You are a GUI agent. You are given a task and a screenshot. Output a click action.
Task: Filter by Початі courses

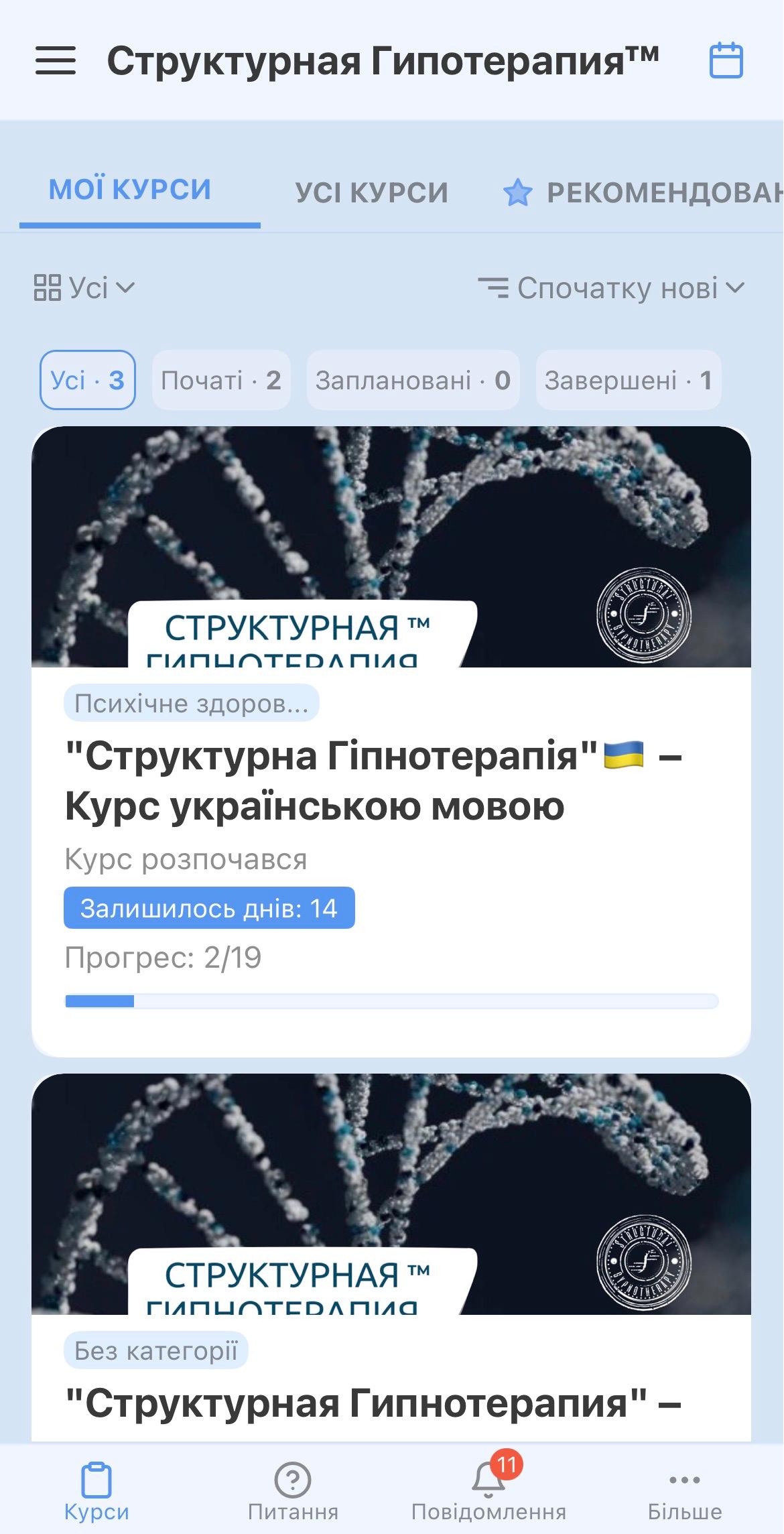[x=221, y=380]
